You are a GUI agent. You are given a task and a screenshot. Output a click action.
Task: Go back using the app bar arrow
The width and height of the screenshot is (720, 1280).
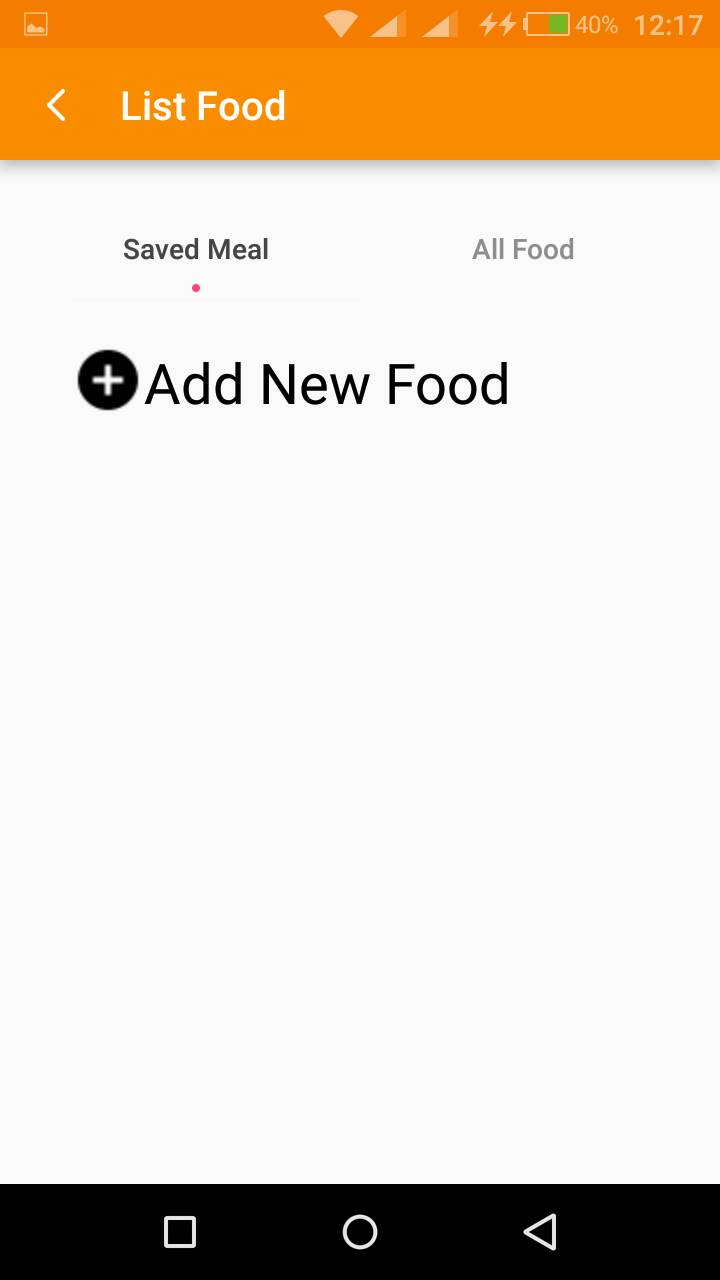pyautogui.click(x=57, y=105)
